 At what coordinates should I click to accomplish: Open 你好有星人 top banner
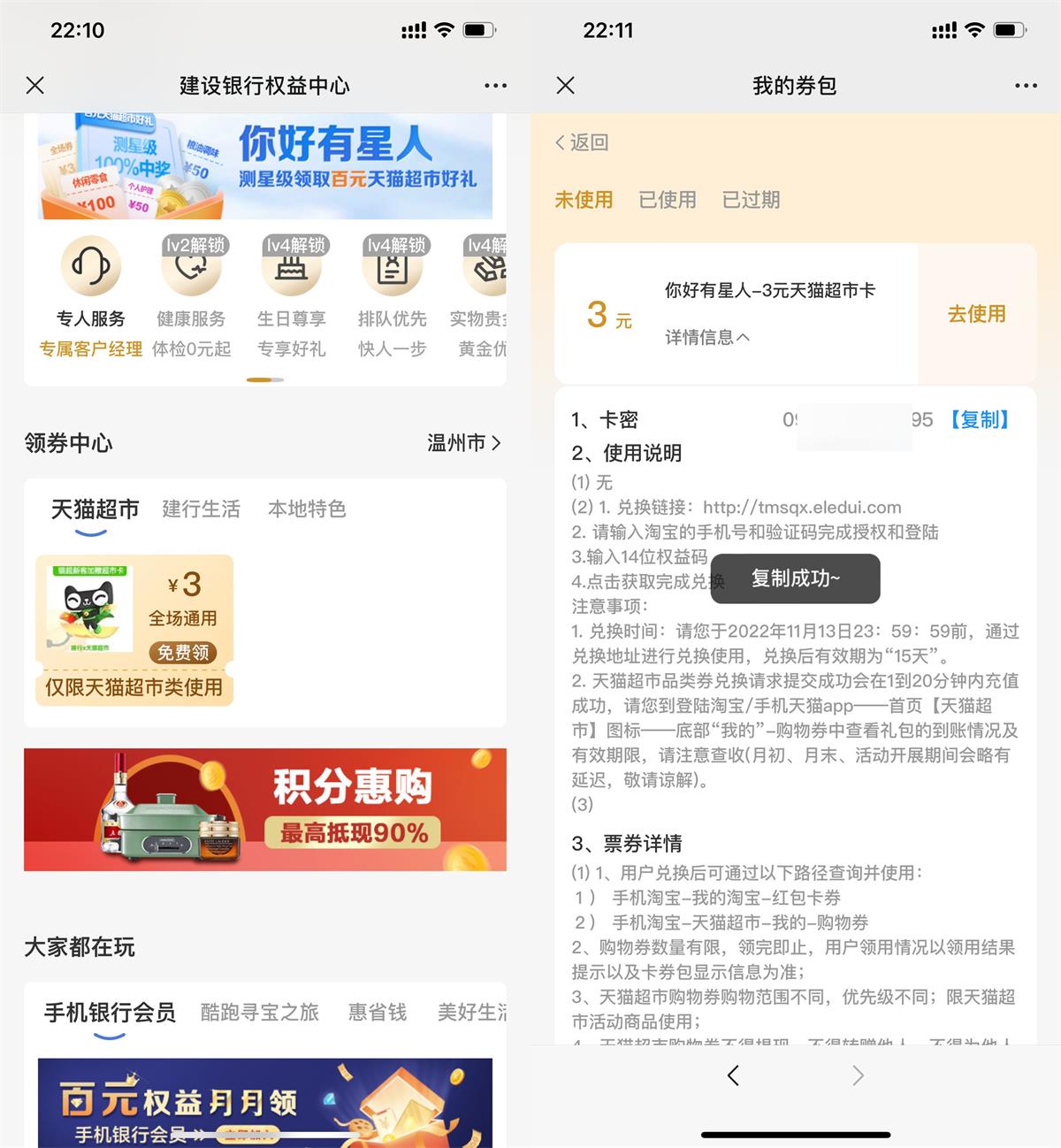(x=265, y=166)
